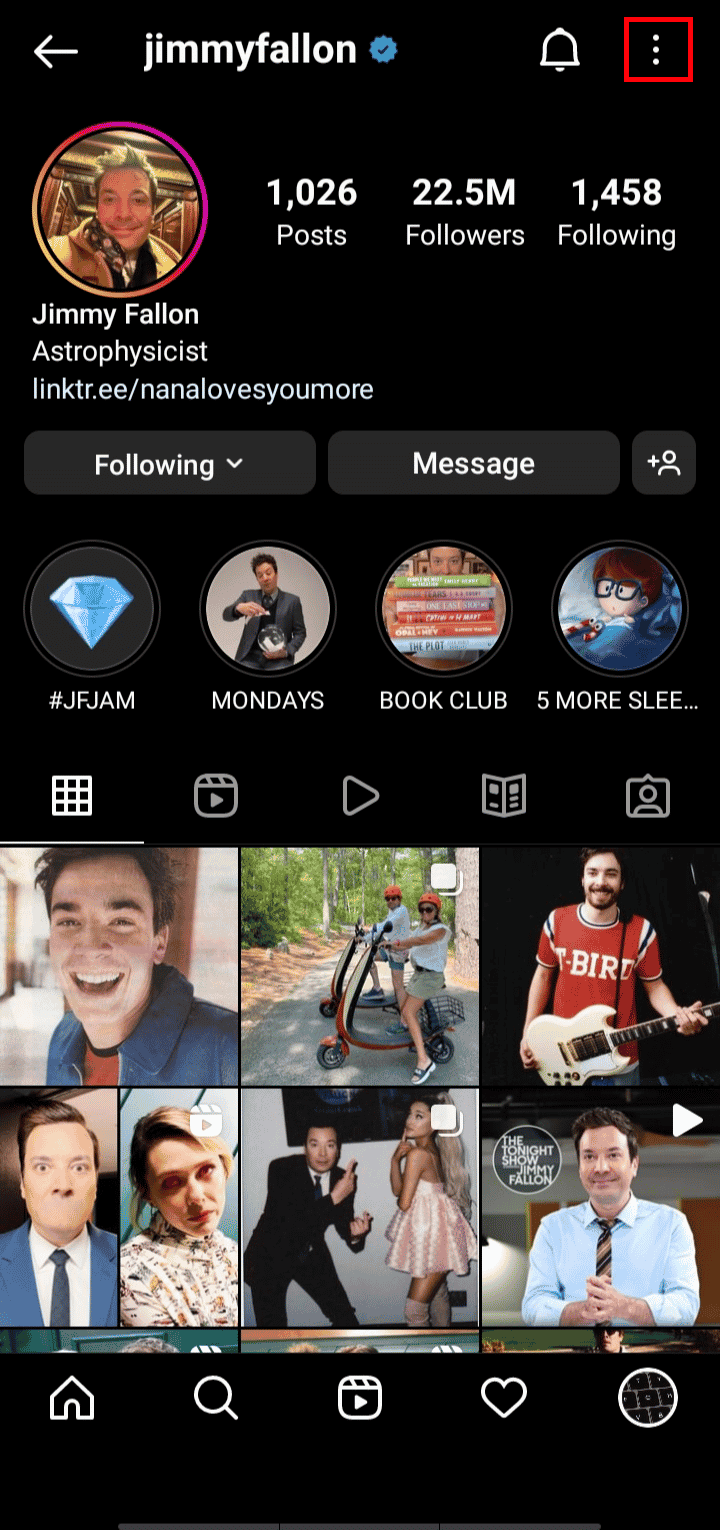Open the scooter ride post

tap(360, 966)
